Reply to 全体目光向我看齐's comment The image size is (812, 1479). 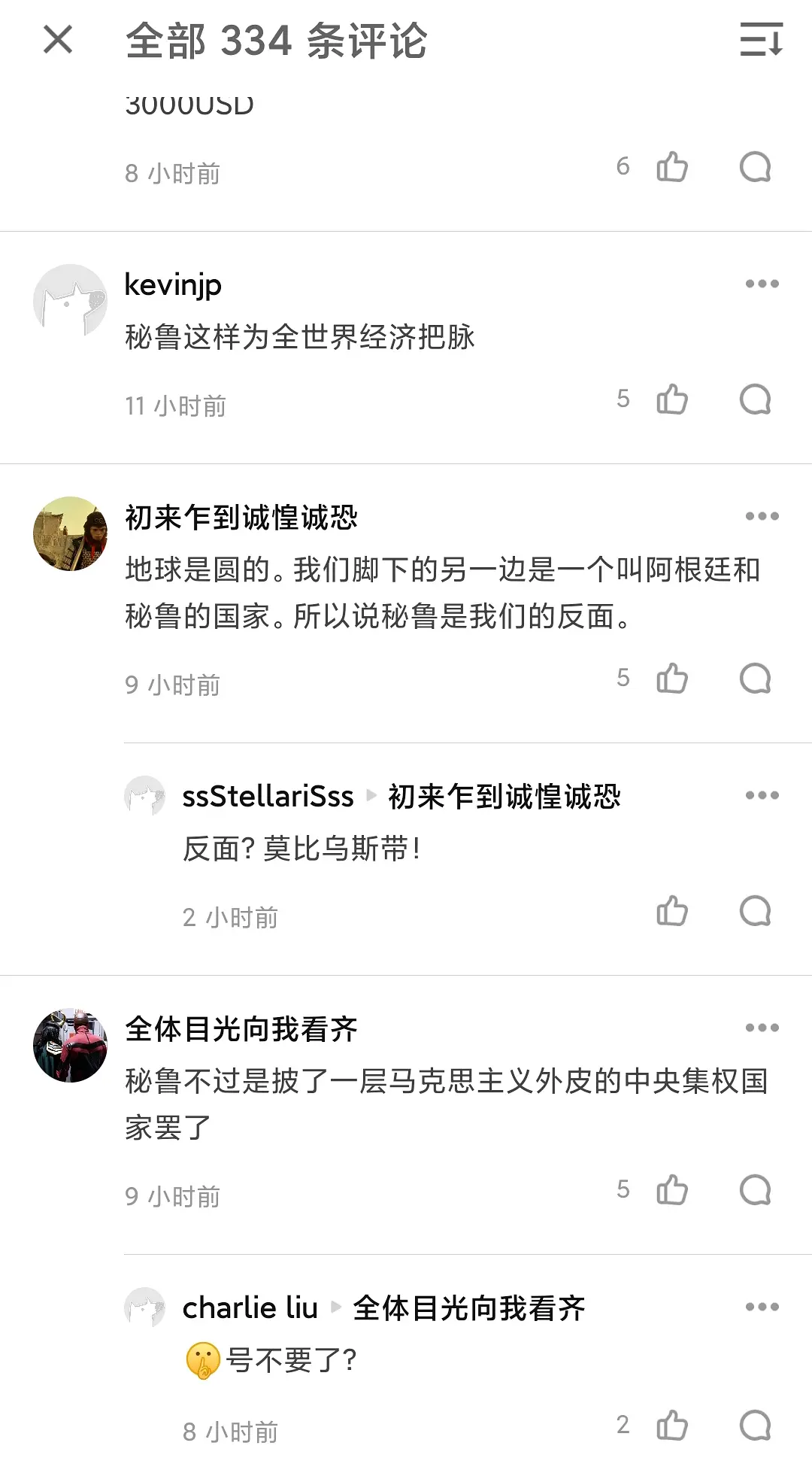pyautogui.click(x=755, y=1190)
